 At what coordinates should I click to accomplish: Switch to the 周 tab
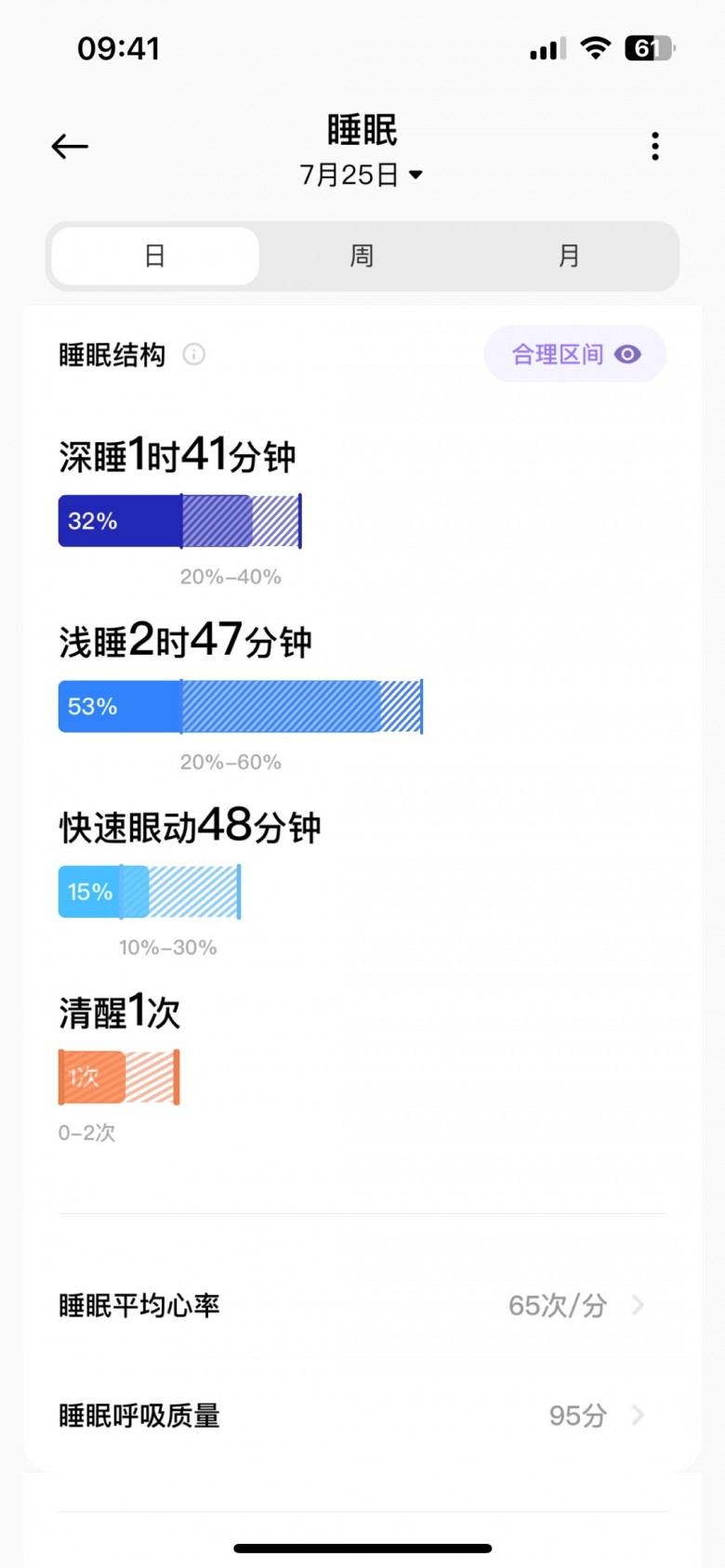[x=362, y=255]
